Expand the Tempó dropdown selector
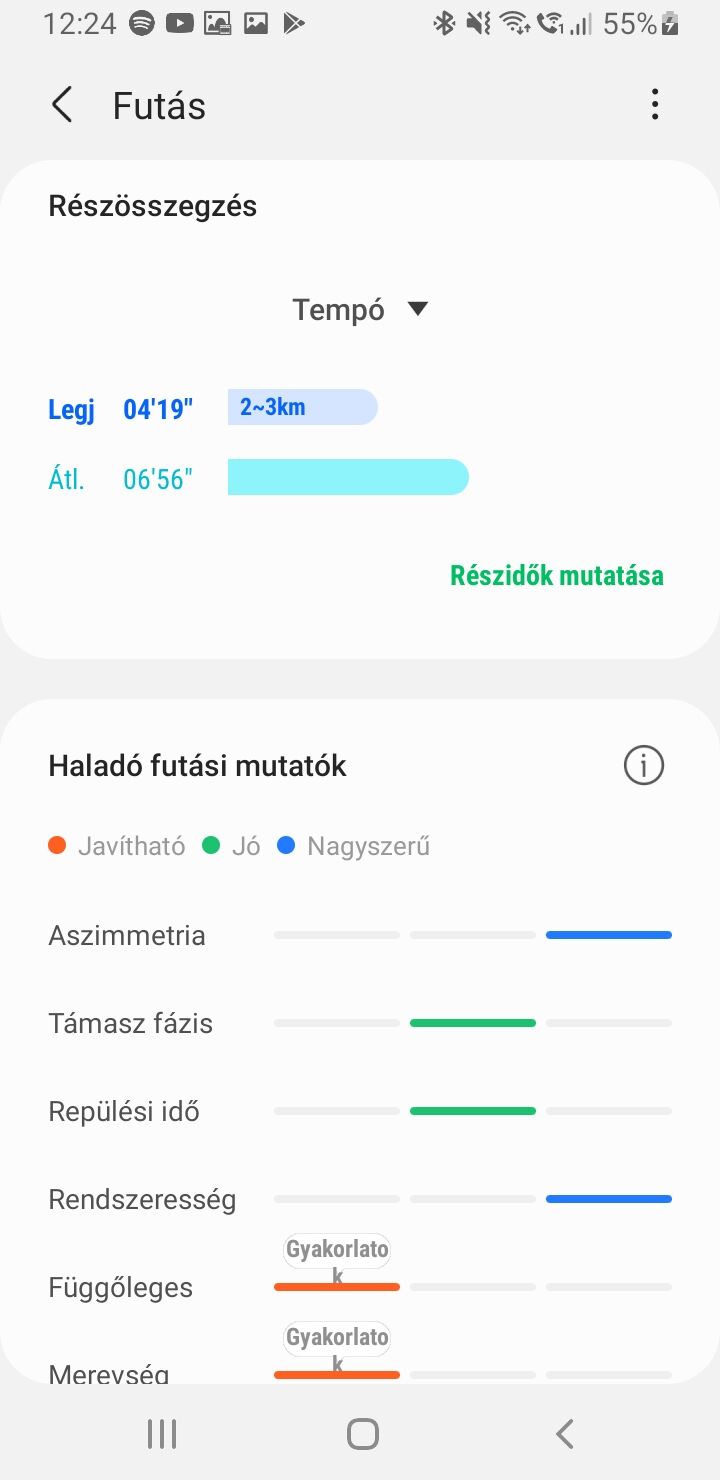Viewport: 720px width, 1480px height. pos(360,310)
